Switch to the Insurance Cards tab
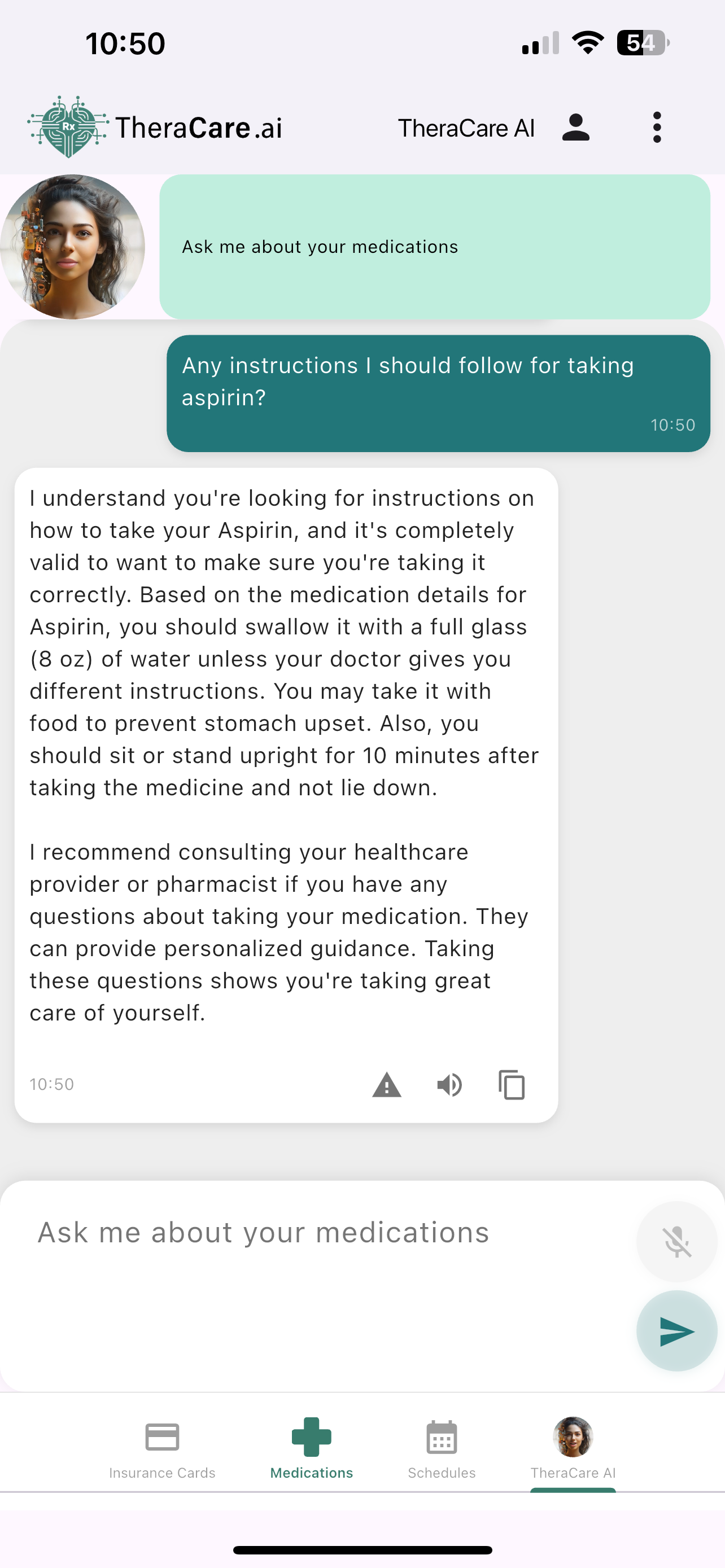Image resolution: width=725 pixels, height=1568 pixels. click(162, 1450)
